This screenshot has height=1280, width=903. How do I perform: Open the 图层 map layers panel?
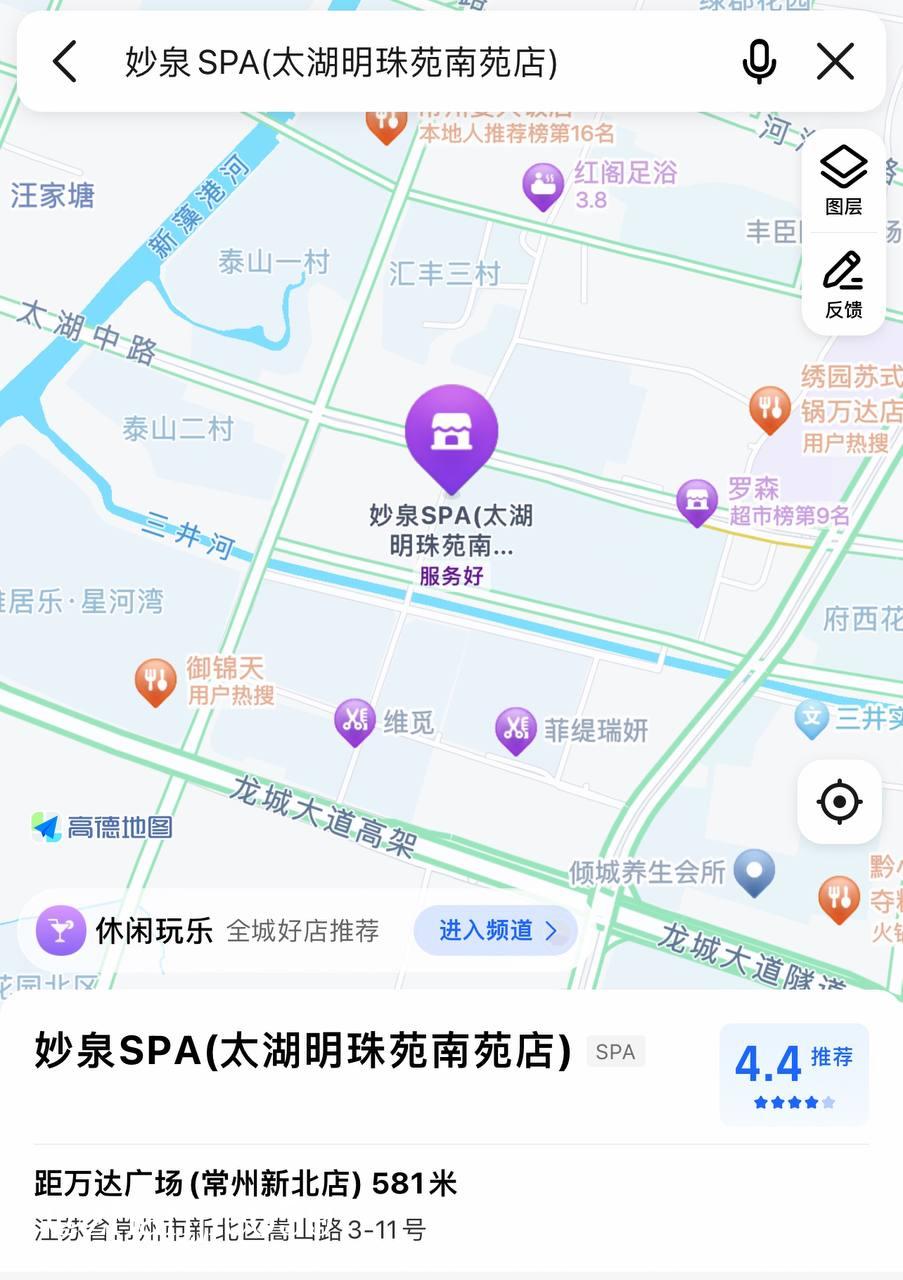843,178
